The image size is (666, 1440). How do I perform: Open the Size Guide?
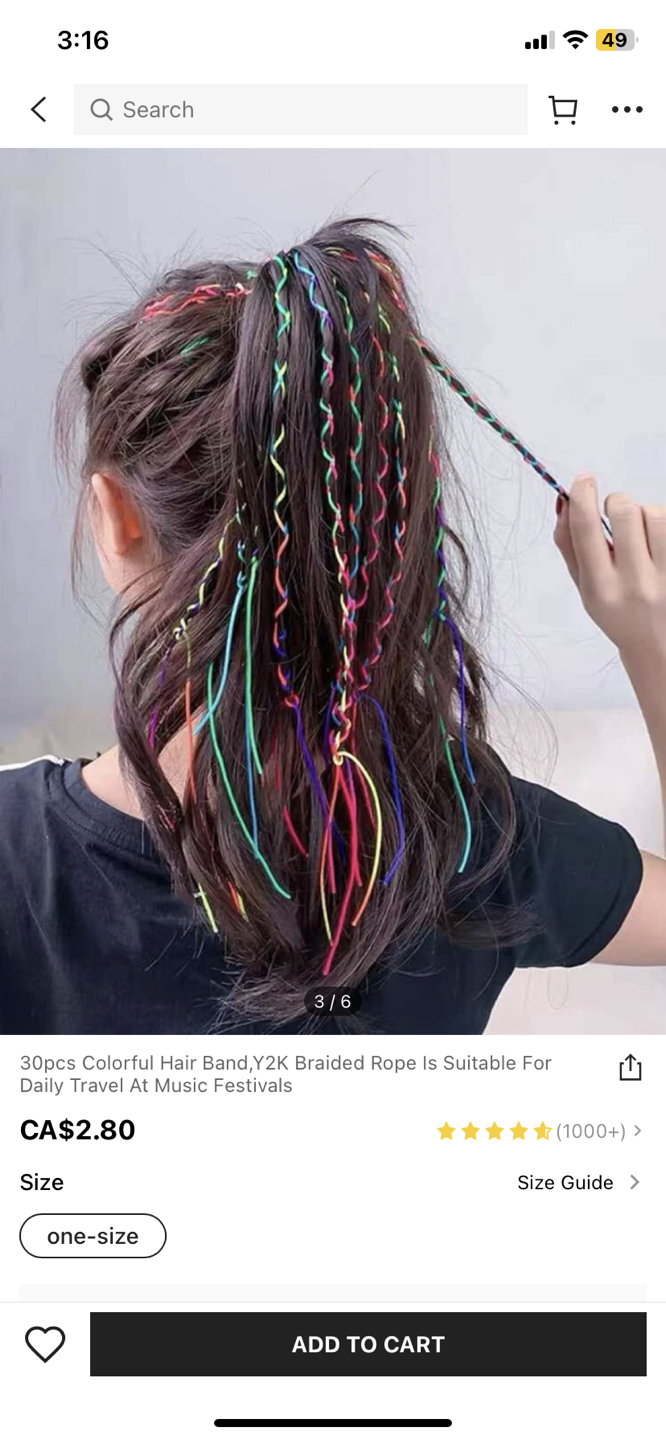(x=577, y=1182)
